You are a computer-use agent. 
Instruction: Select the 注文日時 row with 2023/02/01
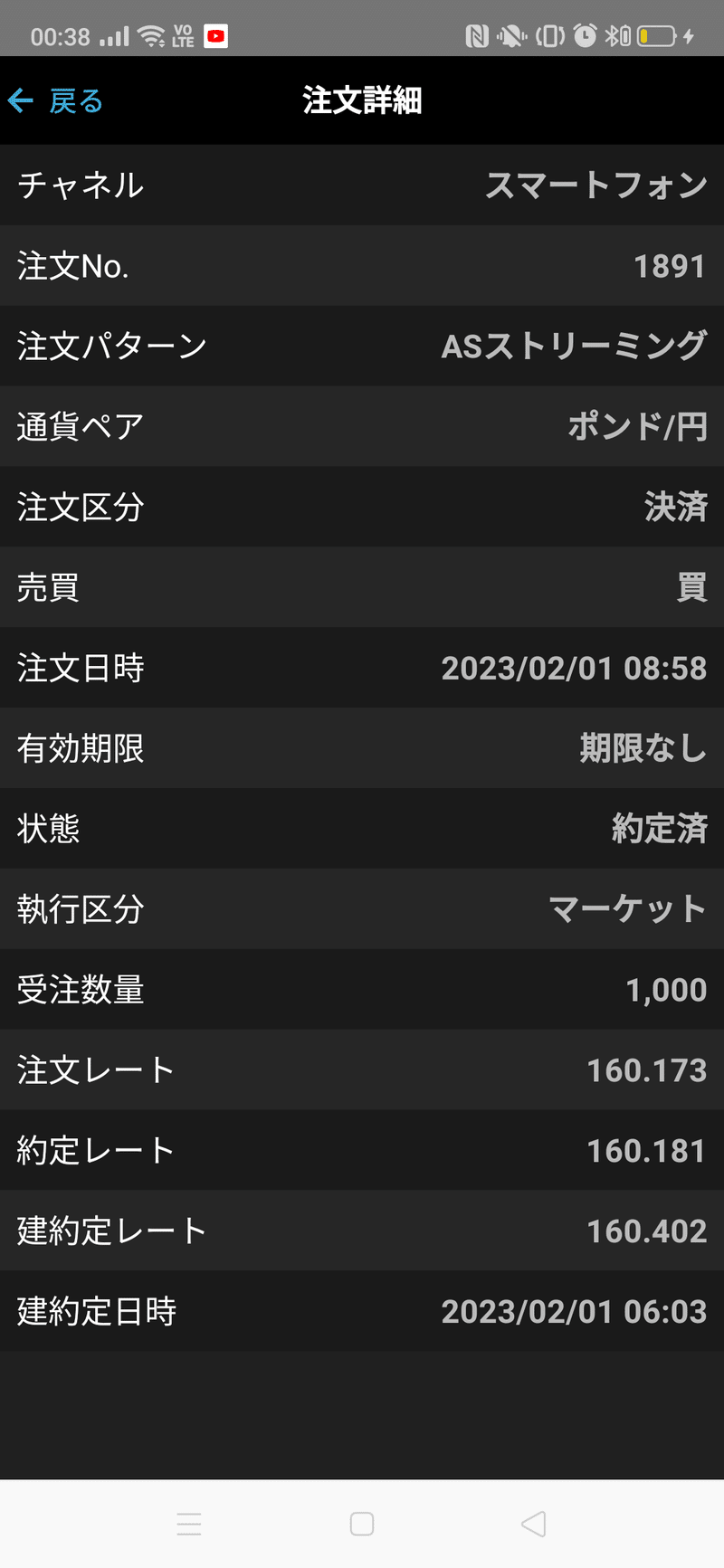(361, 668)
